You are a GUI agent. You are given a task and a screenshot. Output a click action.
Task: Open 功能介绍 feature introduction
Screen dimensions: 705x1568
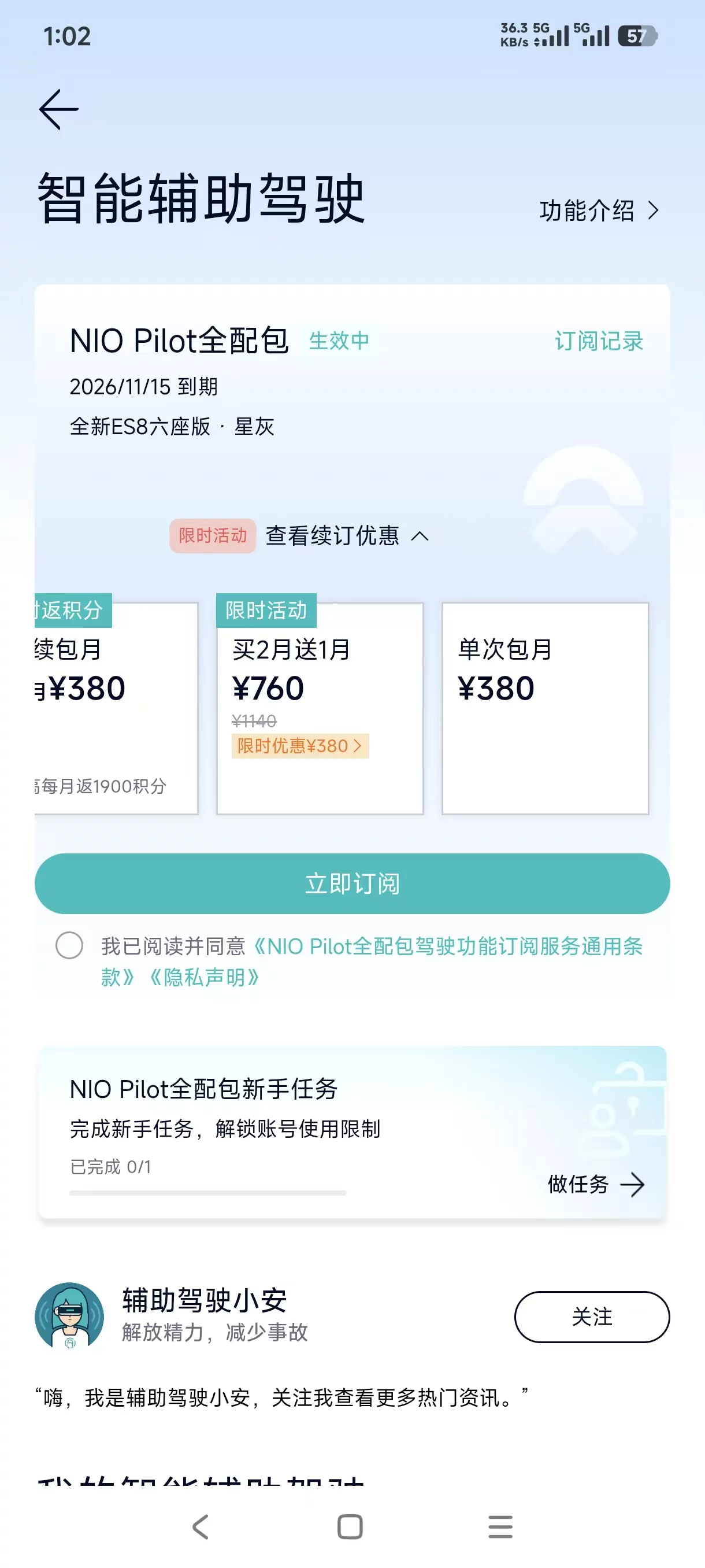(599, 210)
